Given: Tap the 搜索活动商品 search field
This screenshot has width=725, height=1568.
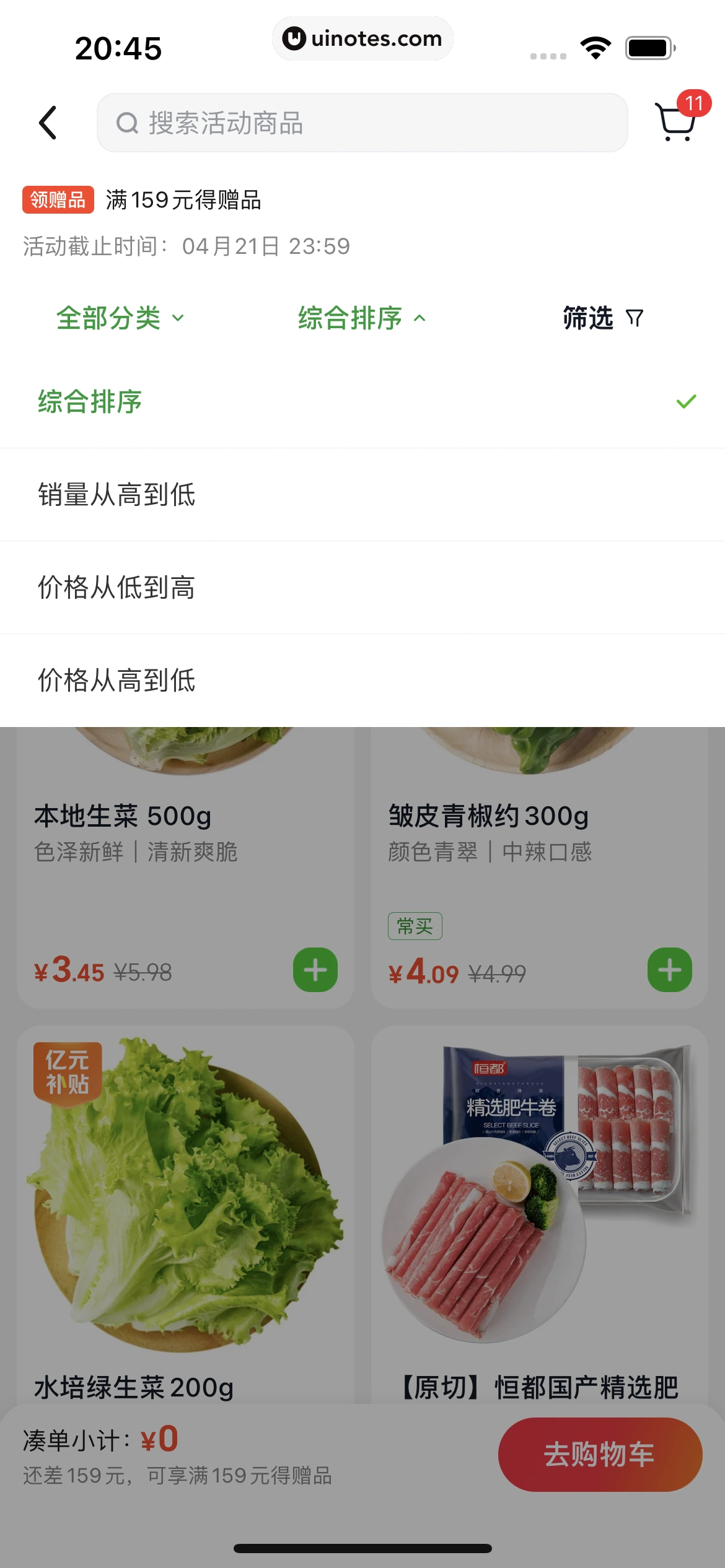Looking at the screenshot, I should tap(362, 123).
